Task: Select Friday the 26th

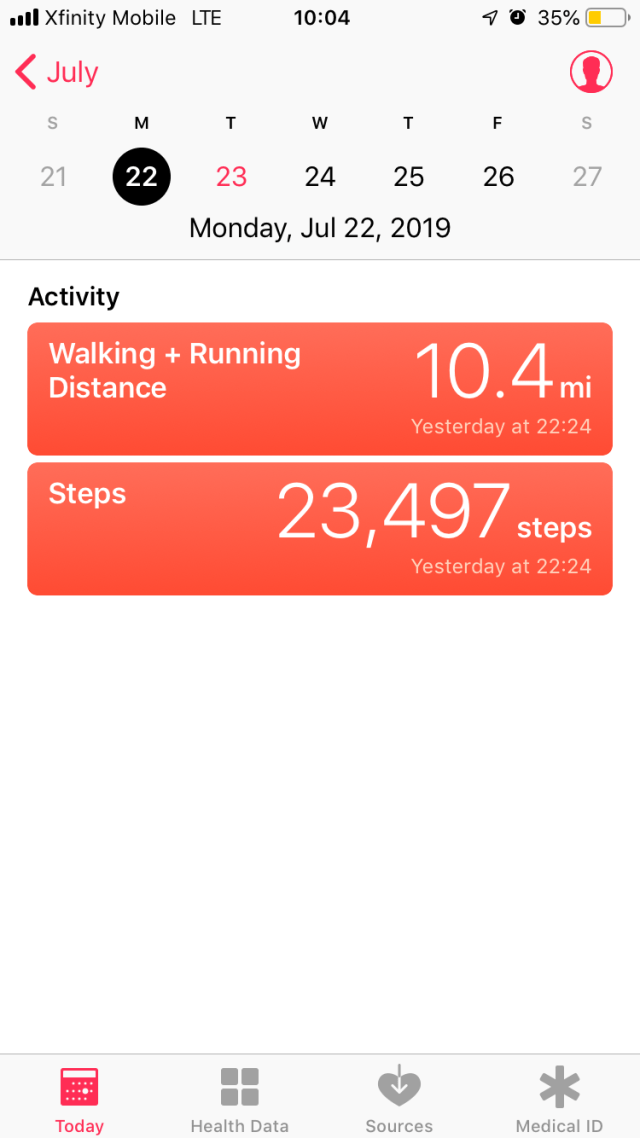Action: coord(498,177)
